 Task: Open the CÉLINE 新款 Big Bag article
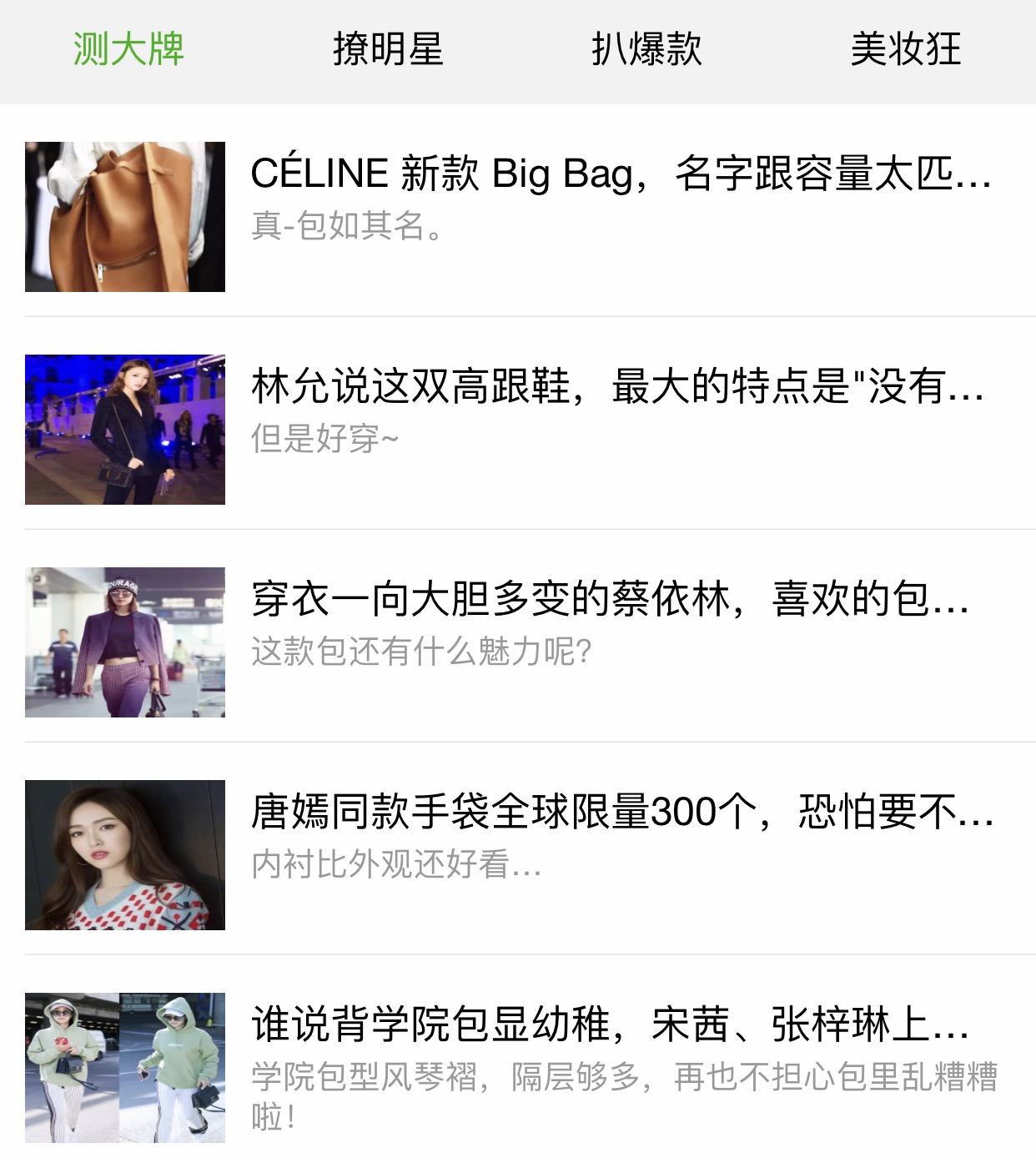pos(617,175)
